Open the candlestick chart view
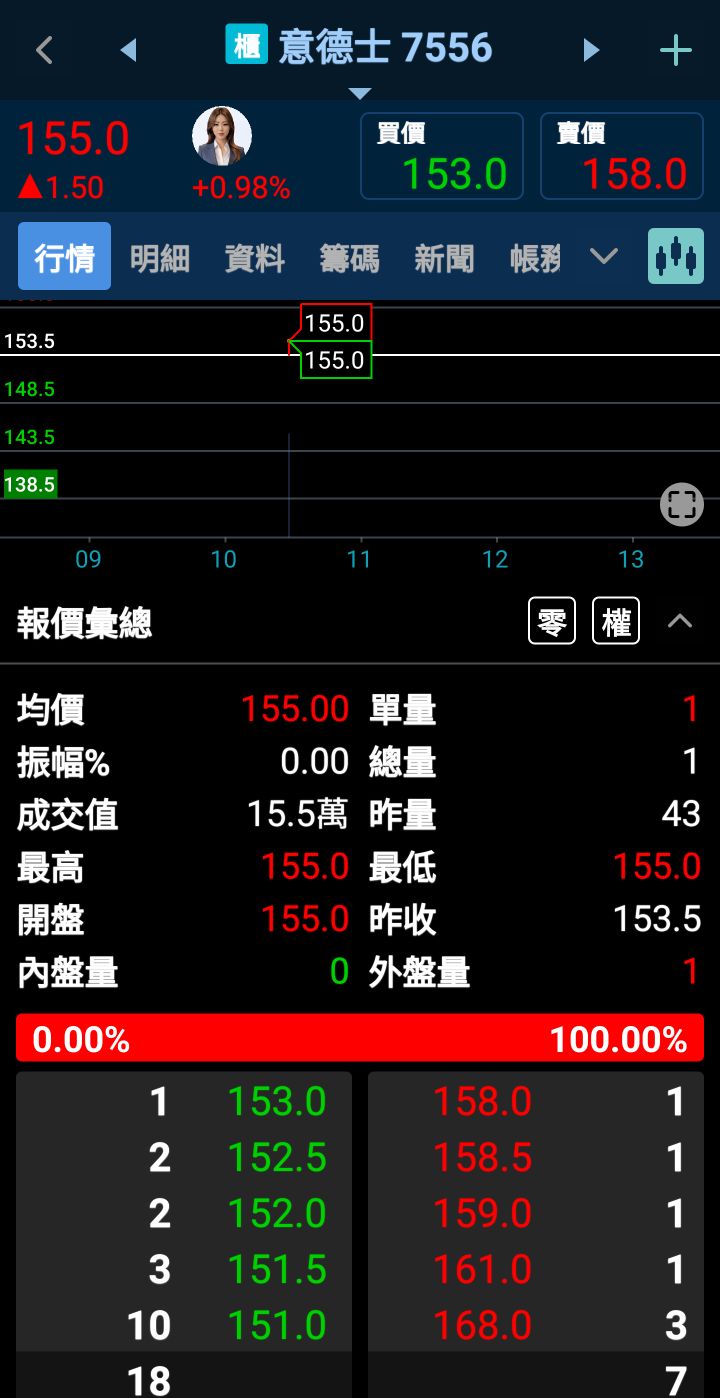 675,257
